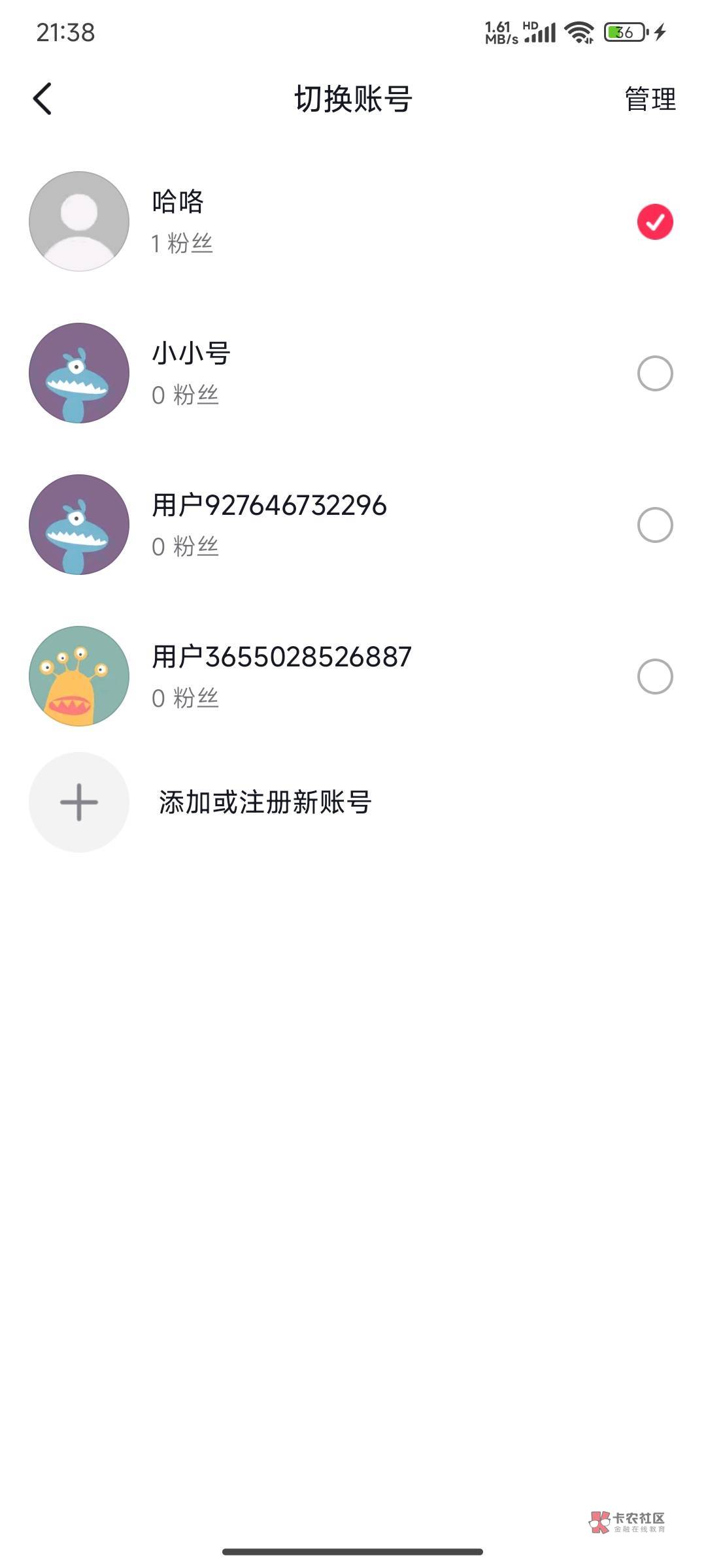Viewport: 706px width, 1568px height.
Task: Open 管理 to manage accounts
Action: (650, 99)
